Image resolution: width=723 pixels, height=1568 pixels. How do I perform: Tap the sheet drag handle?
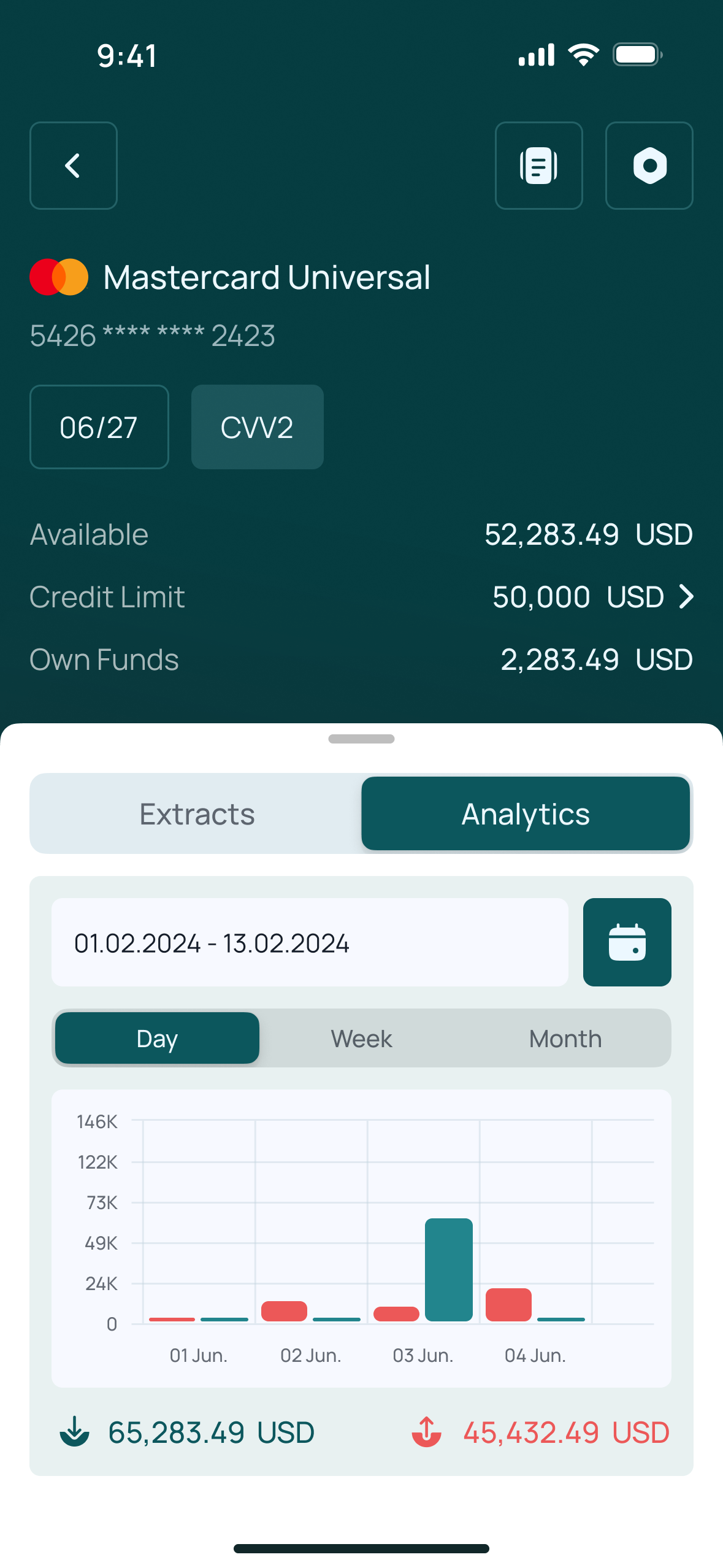tap(361, 739)
